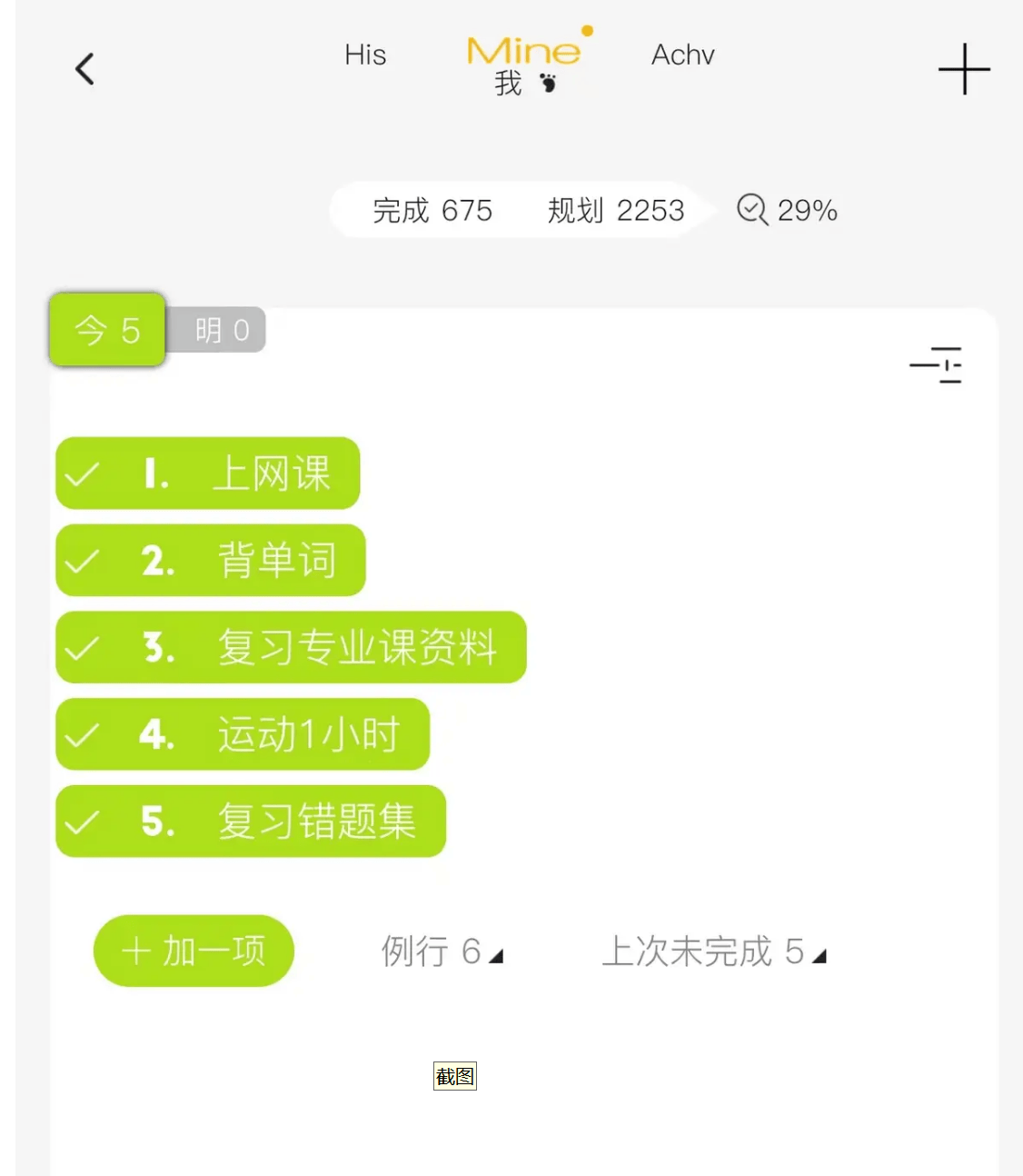Expand 上次未完成 5 list
Screen dimensions: 1023x1176
(x=714, y=952)
